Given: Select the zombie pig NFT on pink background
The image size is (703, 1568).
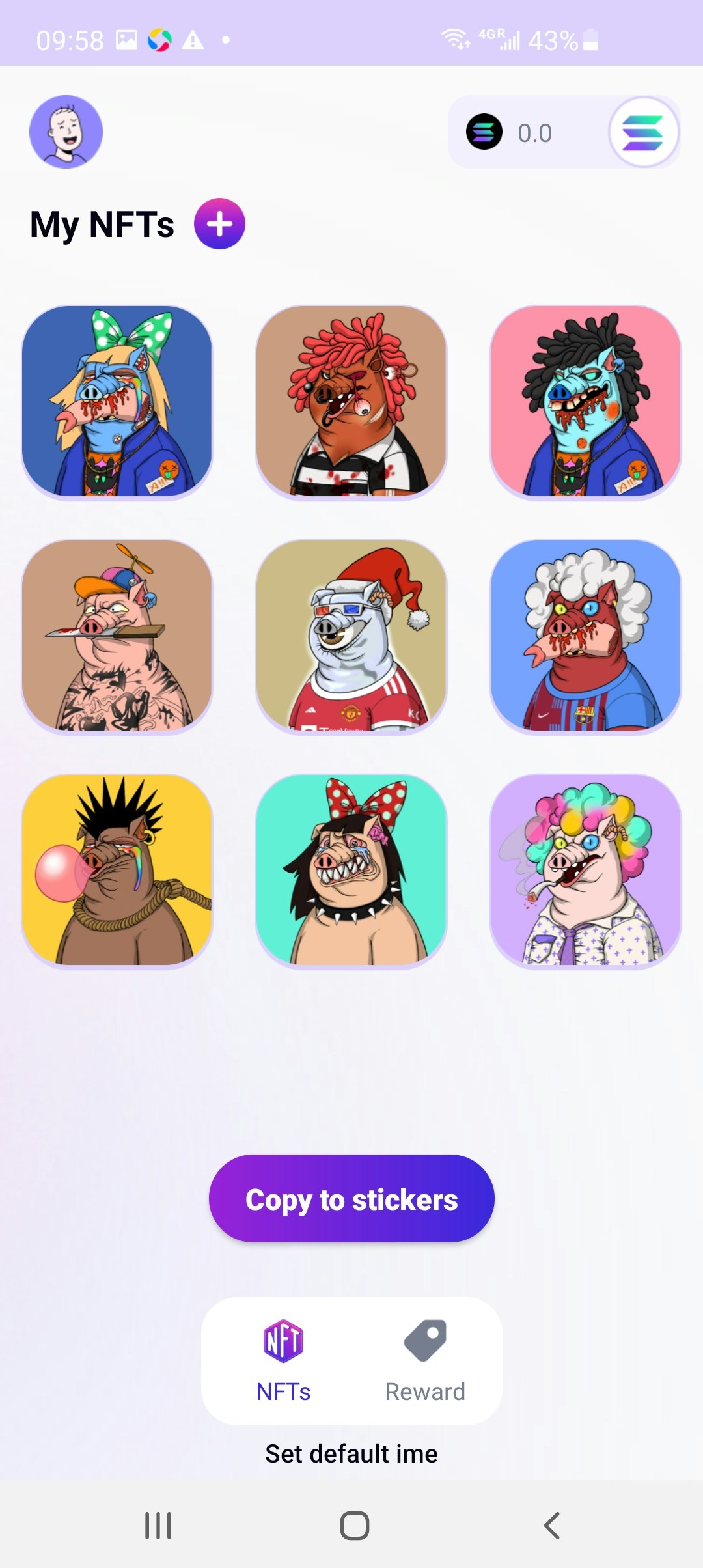Looking at the screenshot, I should tap(585, 401).
